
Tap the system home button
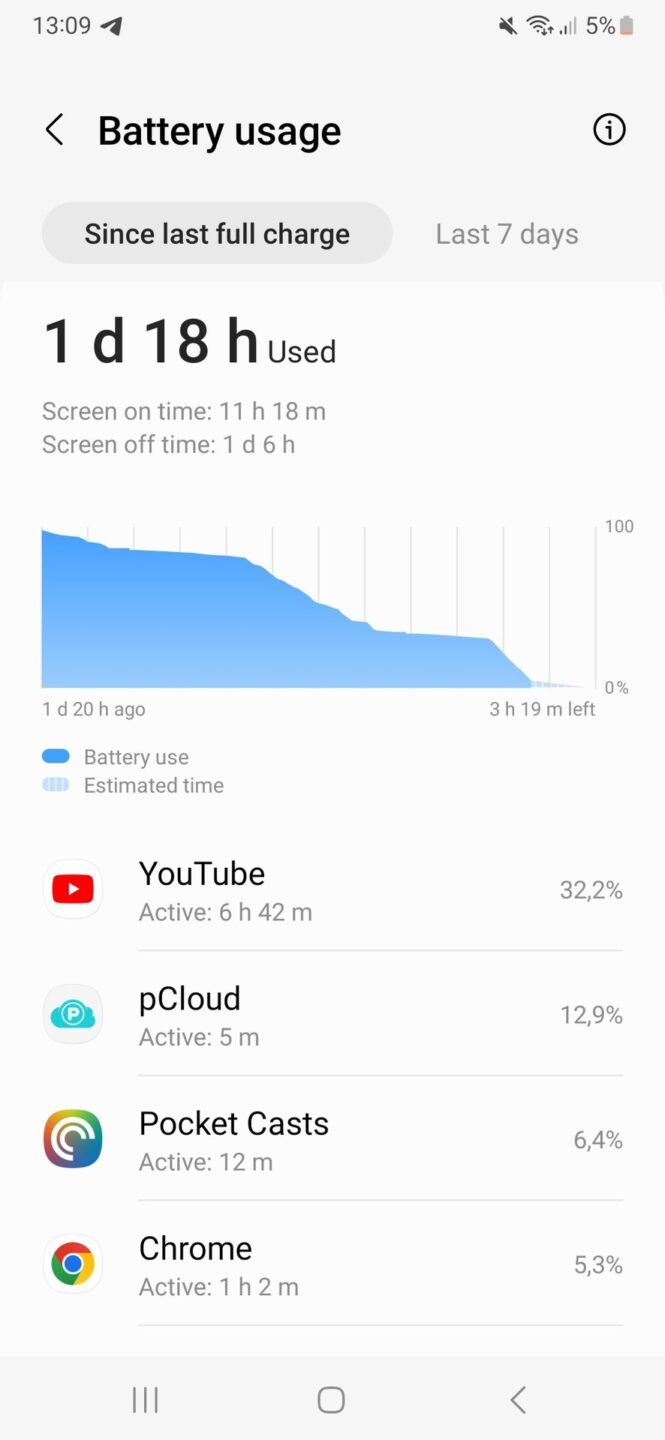(x=331, y=1400)
